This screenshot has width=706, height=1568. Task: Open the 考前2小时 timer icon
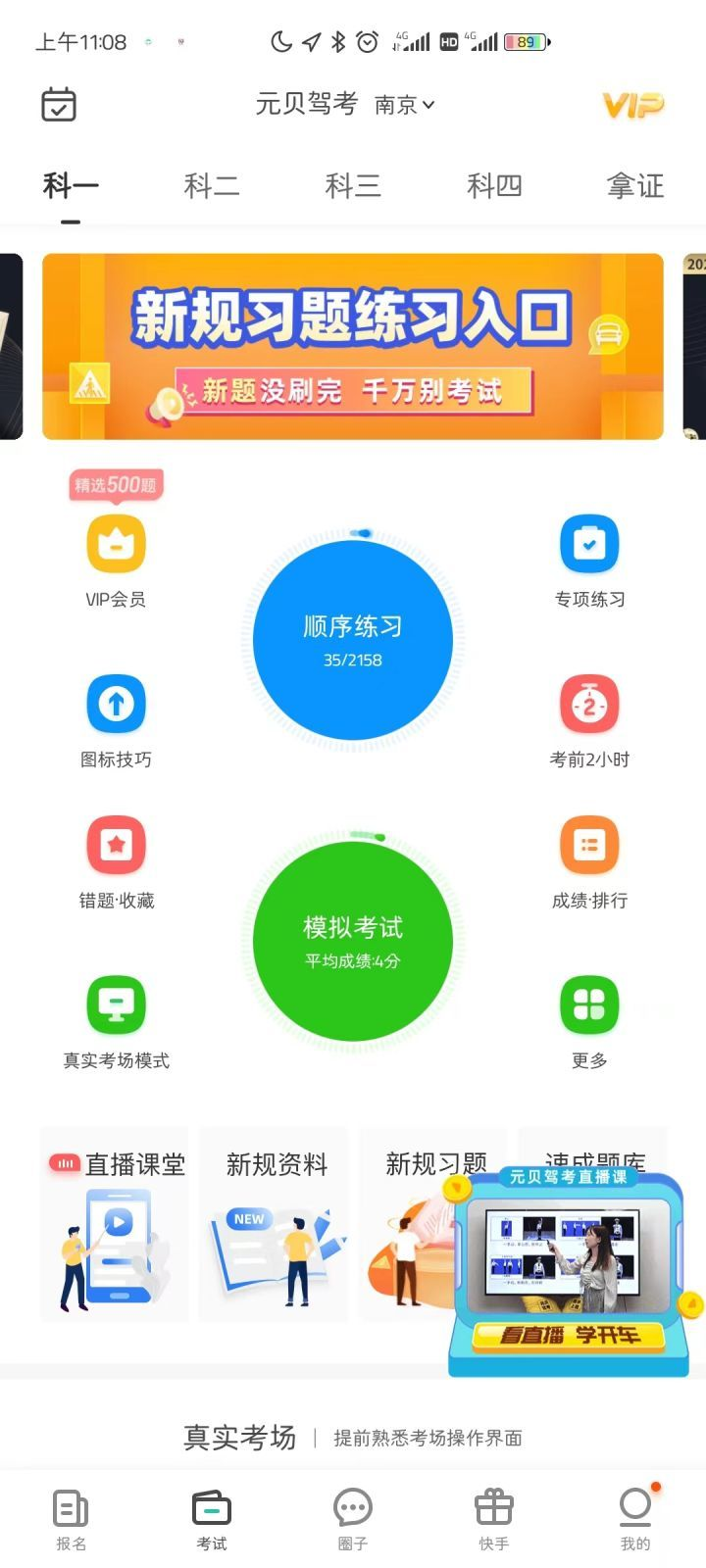pos(589,704)
